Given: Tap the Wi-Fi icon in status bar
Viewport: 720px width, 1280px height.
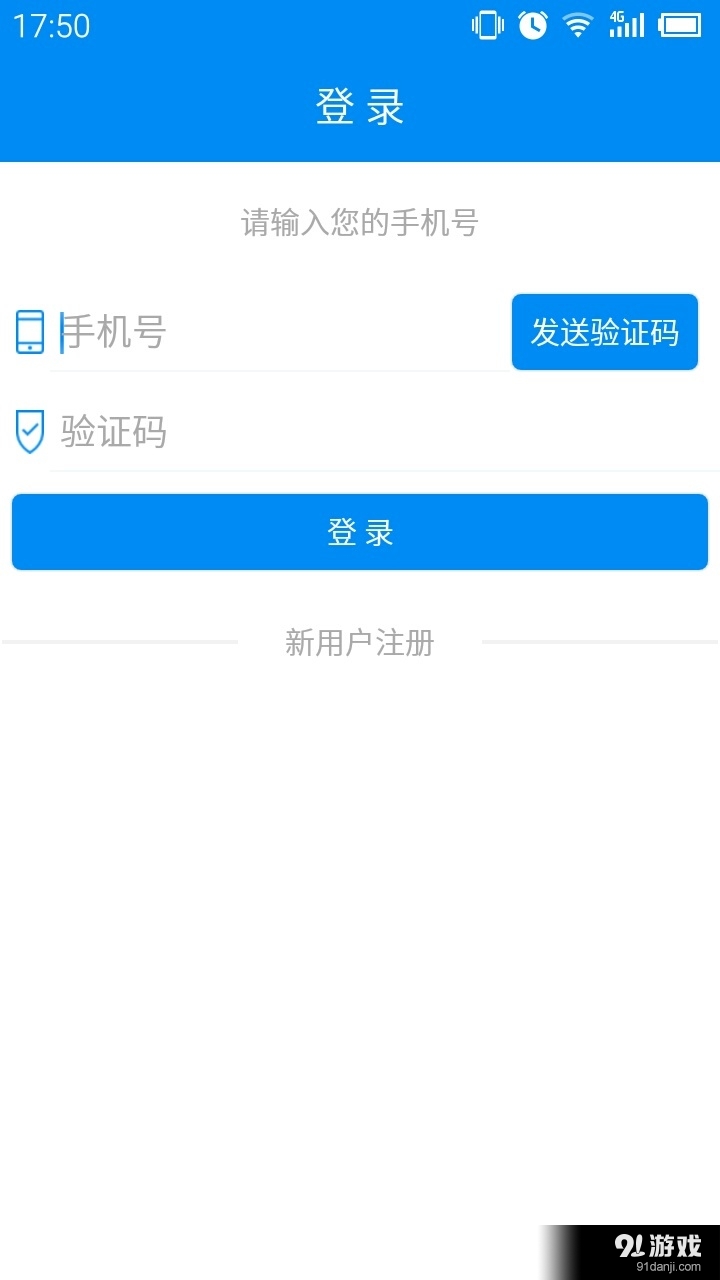Looking at the screenshot, I should pos(578,24).
